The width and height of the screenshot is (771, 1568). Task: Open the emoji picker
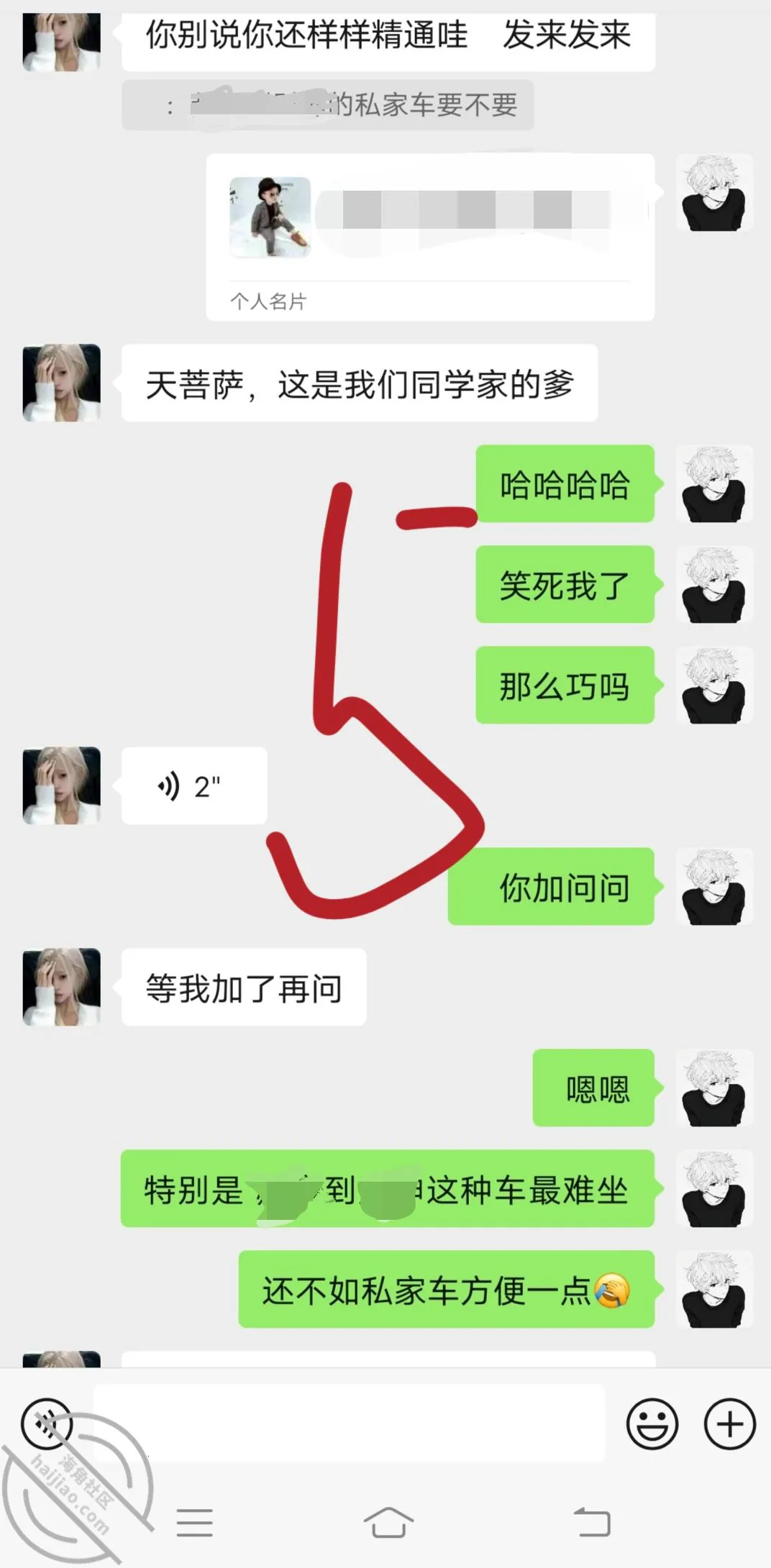point(652,1423)
